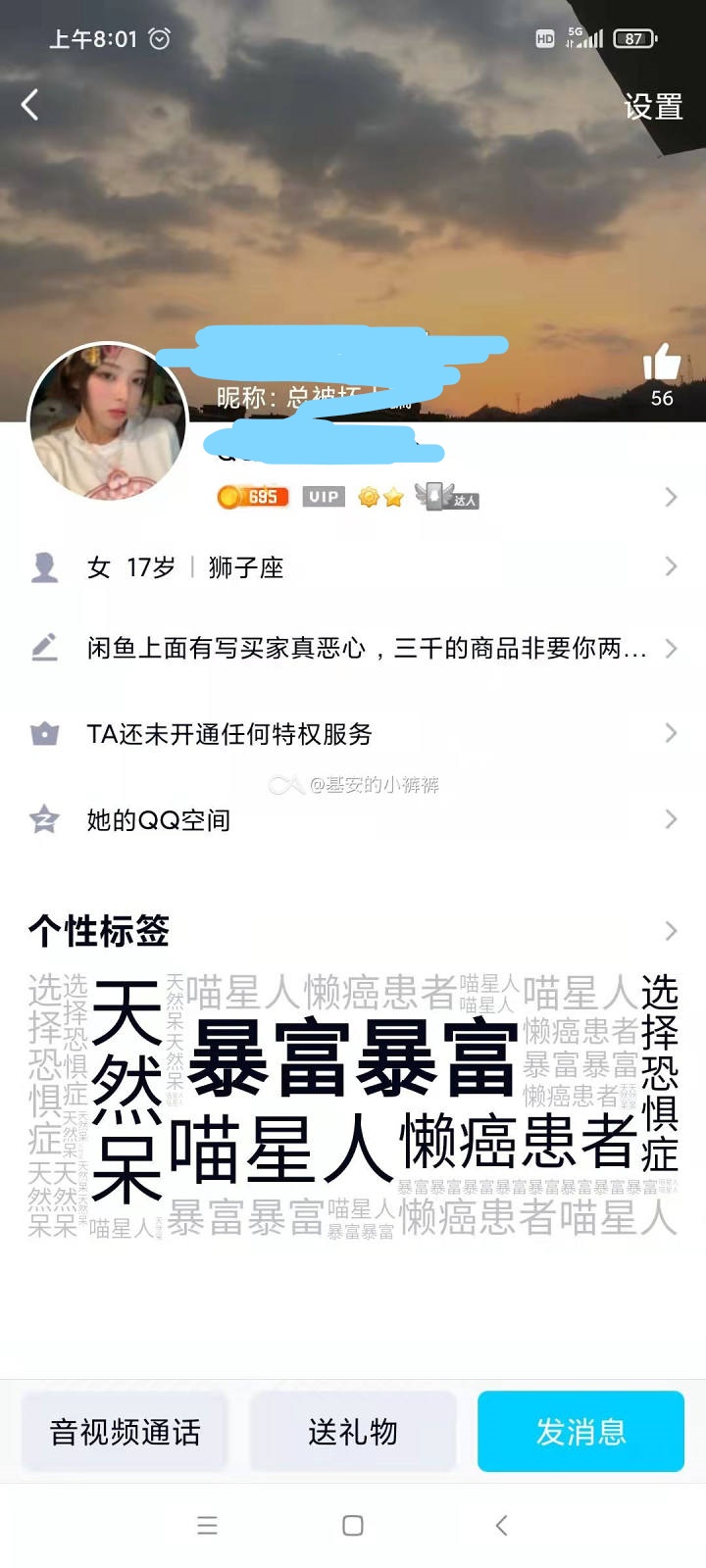Open the 女 17岁 狮子座 info row

(353, 567)
